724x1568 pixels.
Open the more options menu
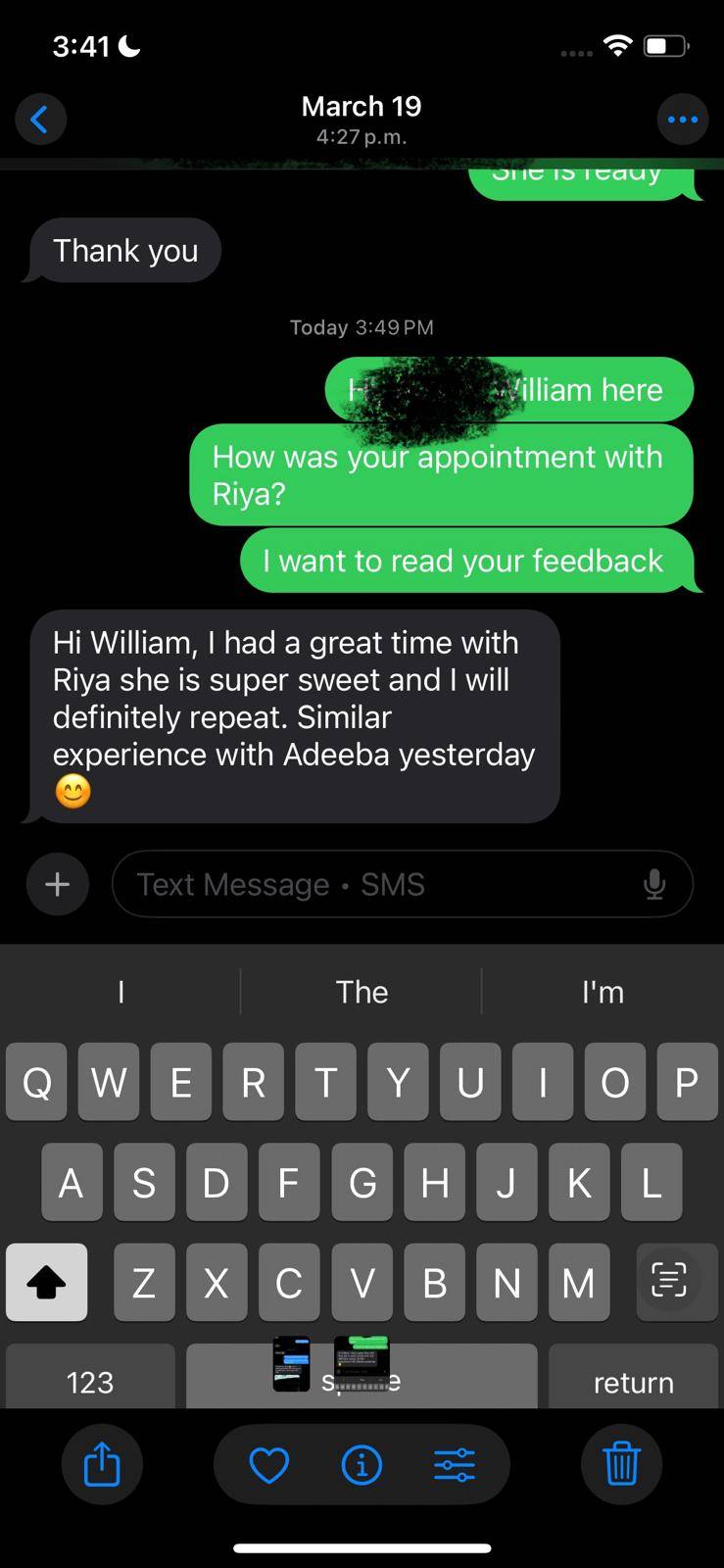(x=682, y=120)
